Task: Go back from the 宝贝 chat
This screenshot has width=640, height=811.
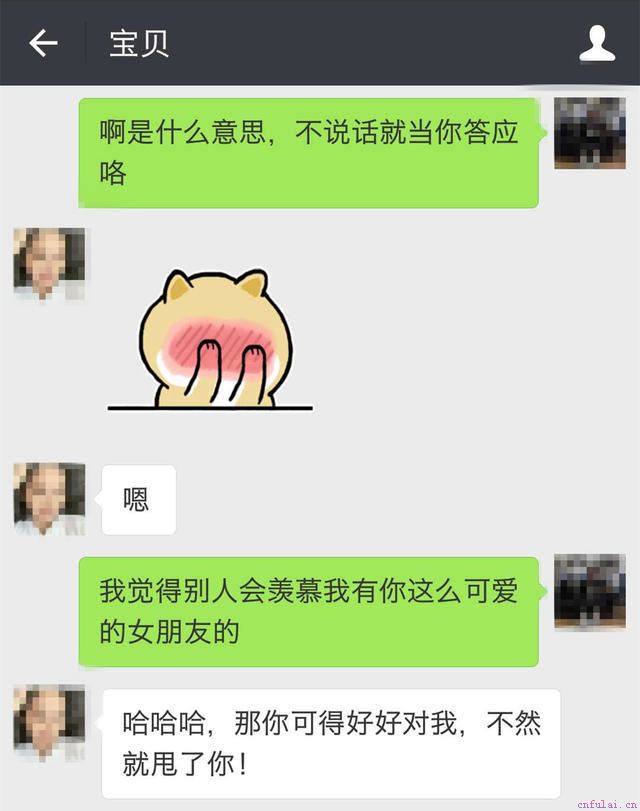Action: tap(43, 43)
